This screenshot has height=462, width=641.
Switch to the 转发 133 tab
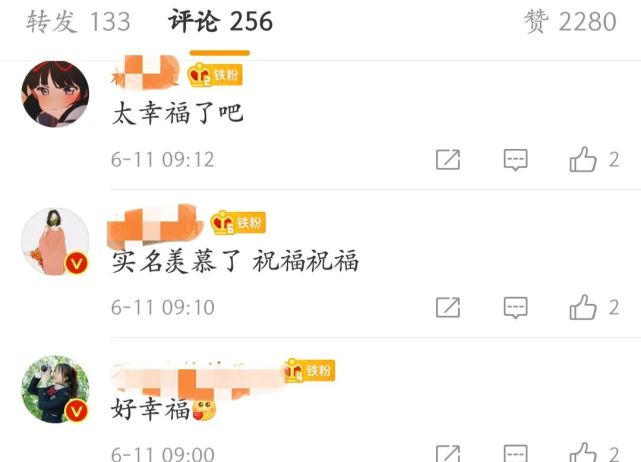click(x=78, y=20)
